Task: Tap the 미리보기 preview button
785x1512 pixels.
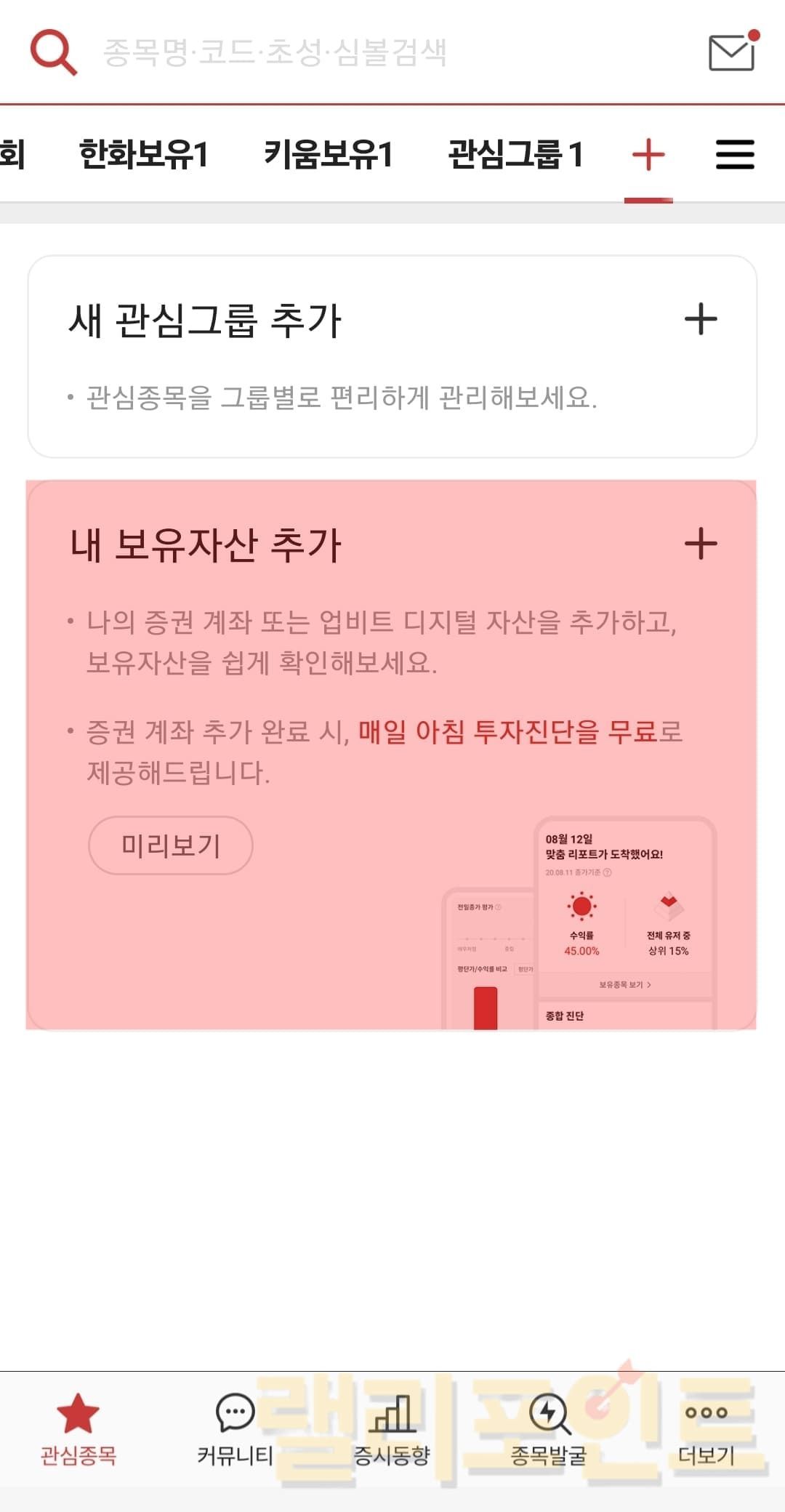Action: pos(170,845)
